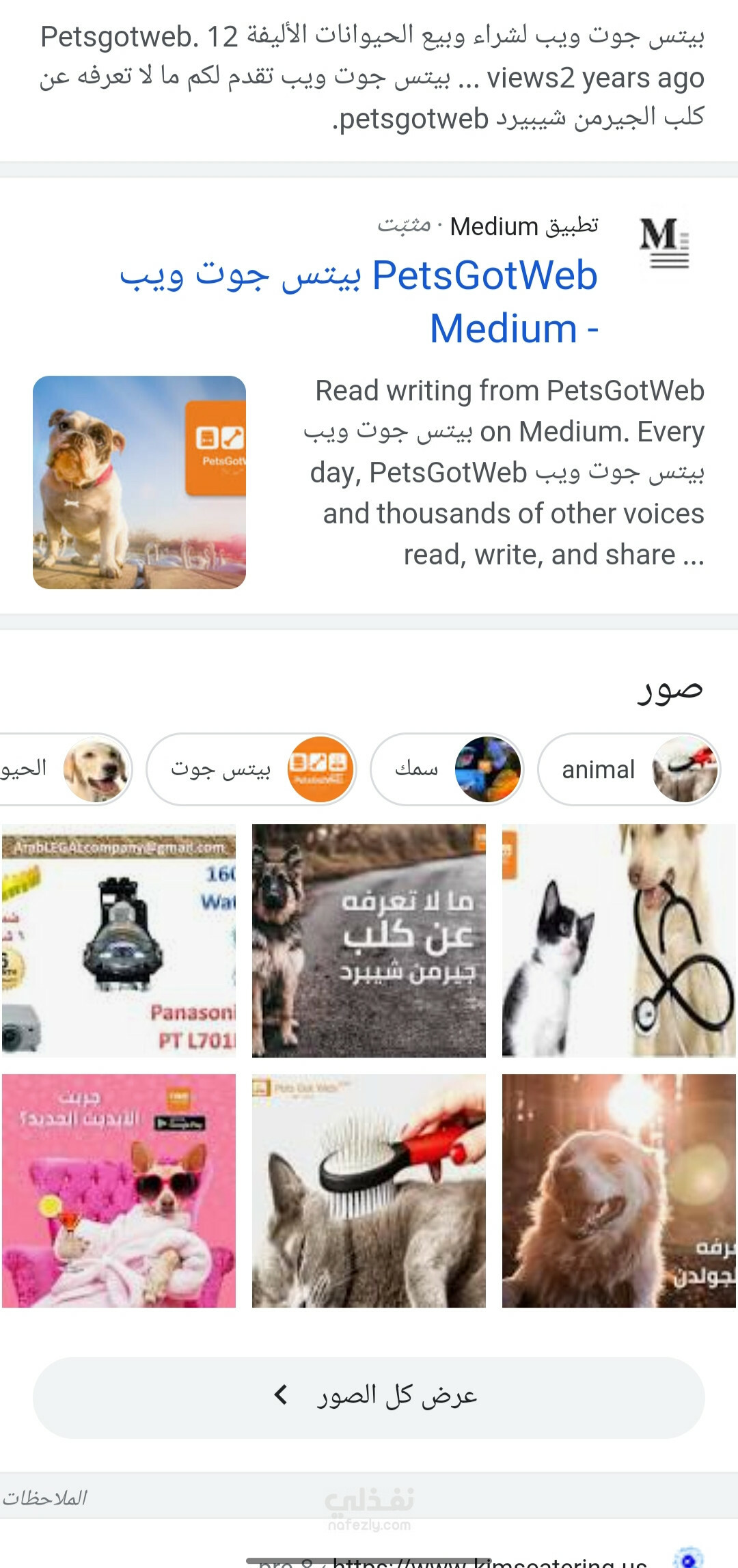Open the pink chair chihuahua image
The width and height of the screenshot is (738, 1568).
[119, 1191]
